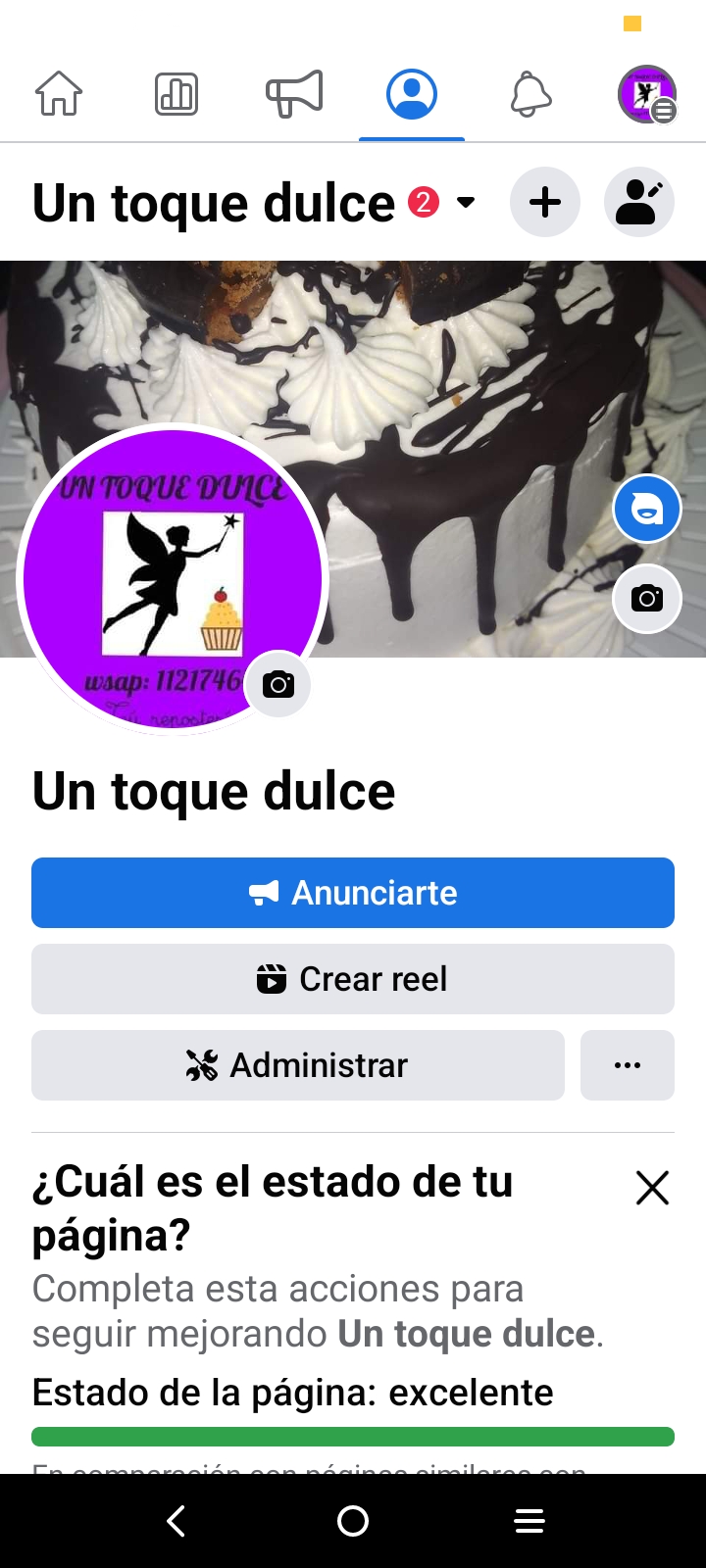This screenshot has height=1568, width=706.
Task: Open Administrar page tools
Action: (297, 1065)
